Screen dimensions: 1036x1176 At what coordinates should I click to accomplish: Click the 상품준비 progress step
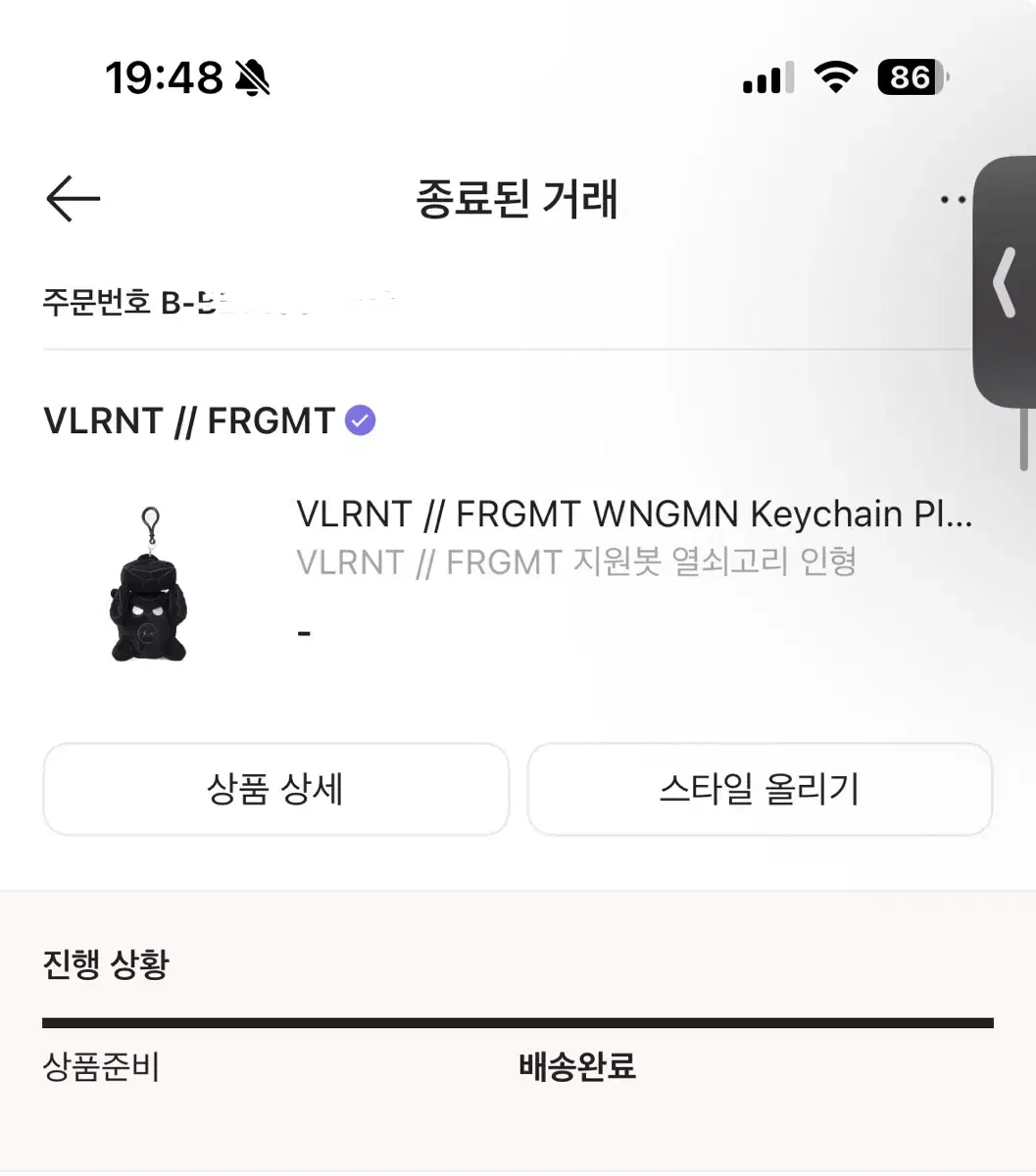[104, 1068]
